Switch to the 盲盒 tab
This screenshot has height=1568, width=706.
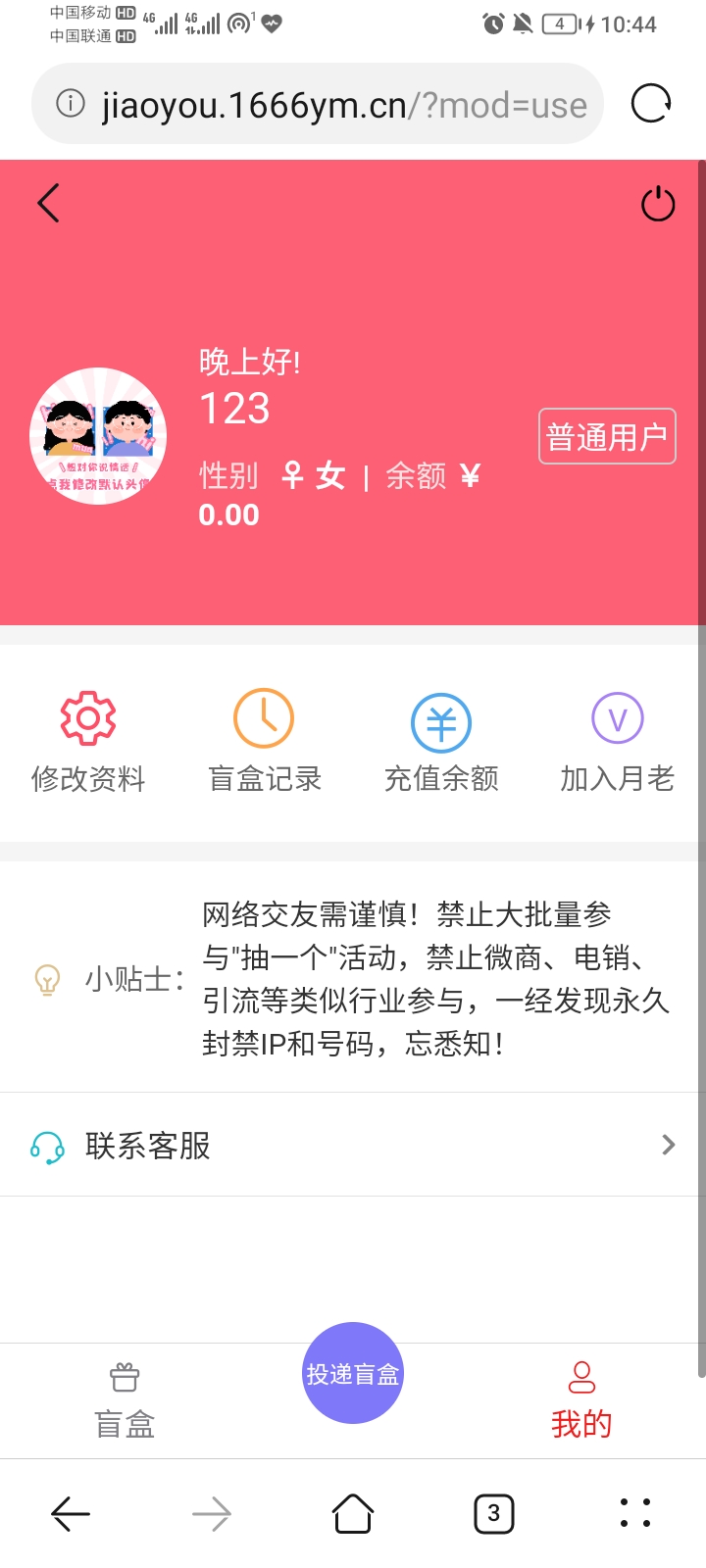125,1400
